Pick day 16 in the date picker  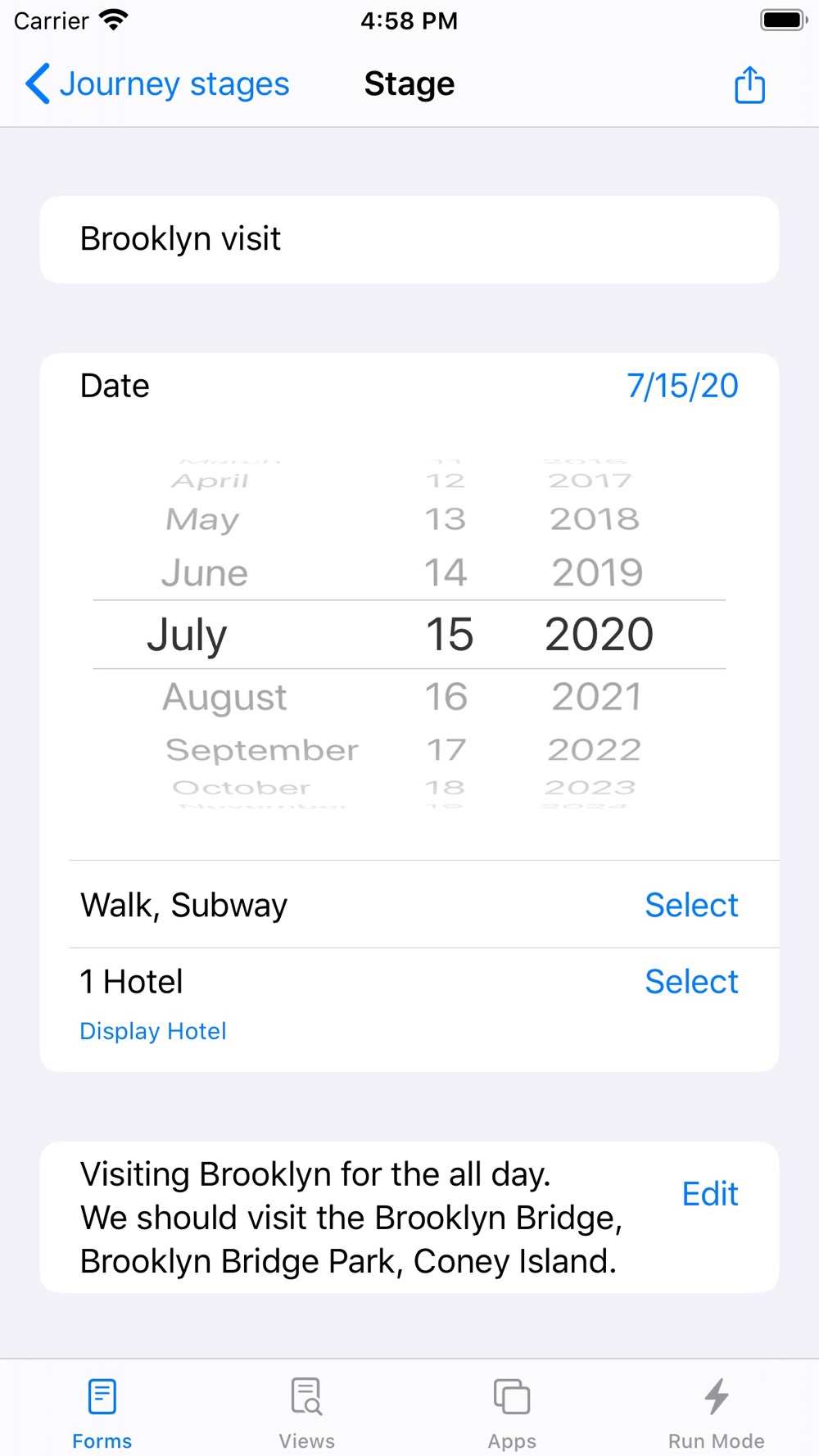(446, 697)
